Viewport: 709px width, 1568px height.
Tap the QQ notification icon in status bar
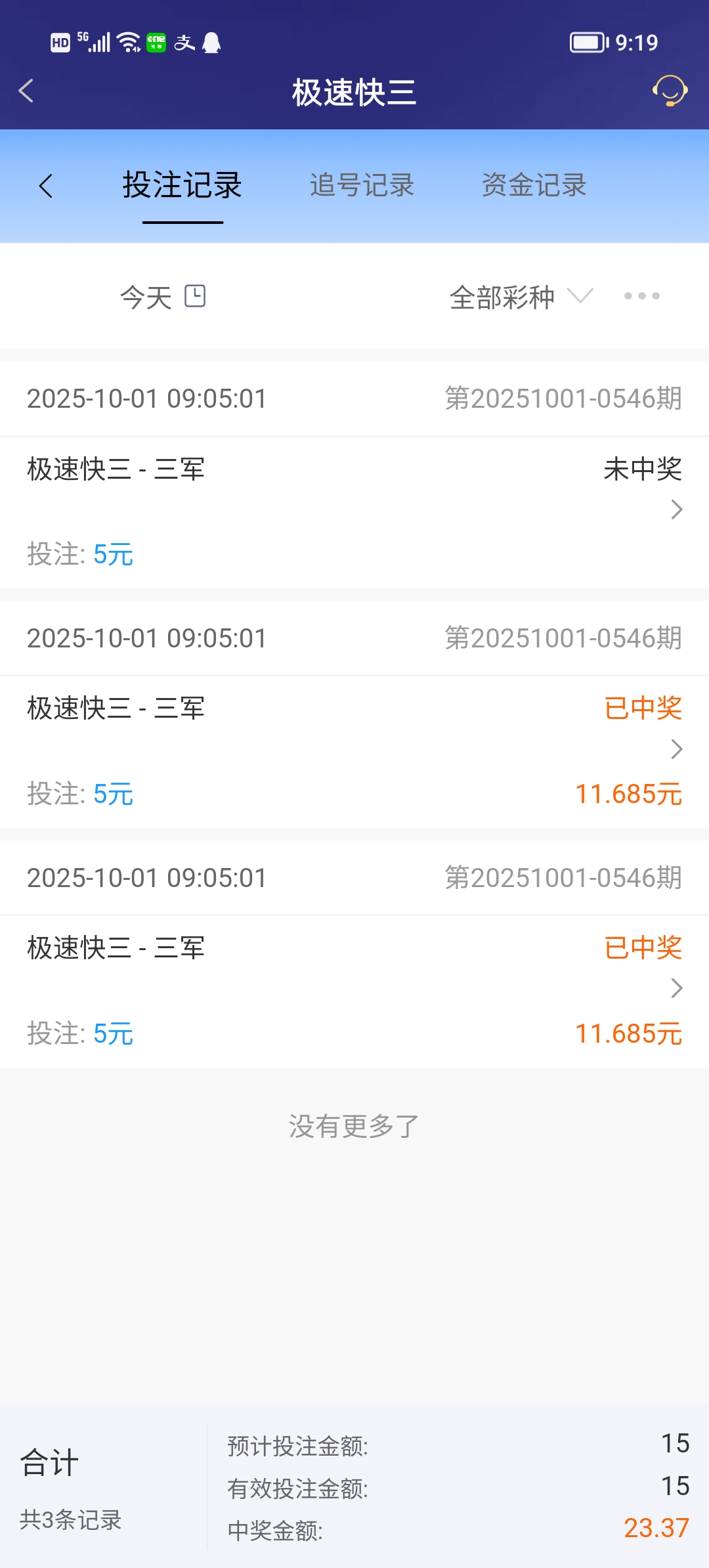coord(211,43)
